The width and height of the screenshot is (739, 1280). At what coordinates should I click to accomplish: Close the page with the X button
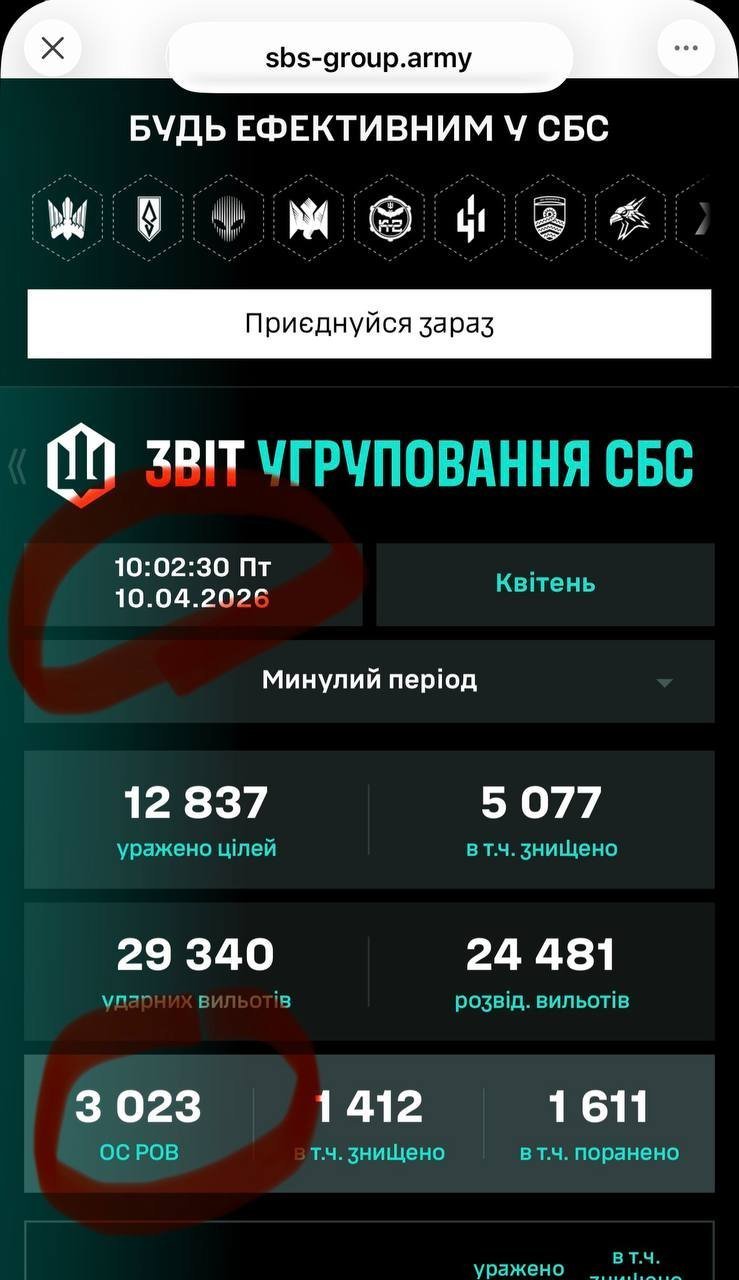click(x=53, y=47)
